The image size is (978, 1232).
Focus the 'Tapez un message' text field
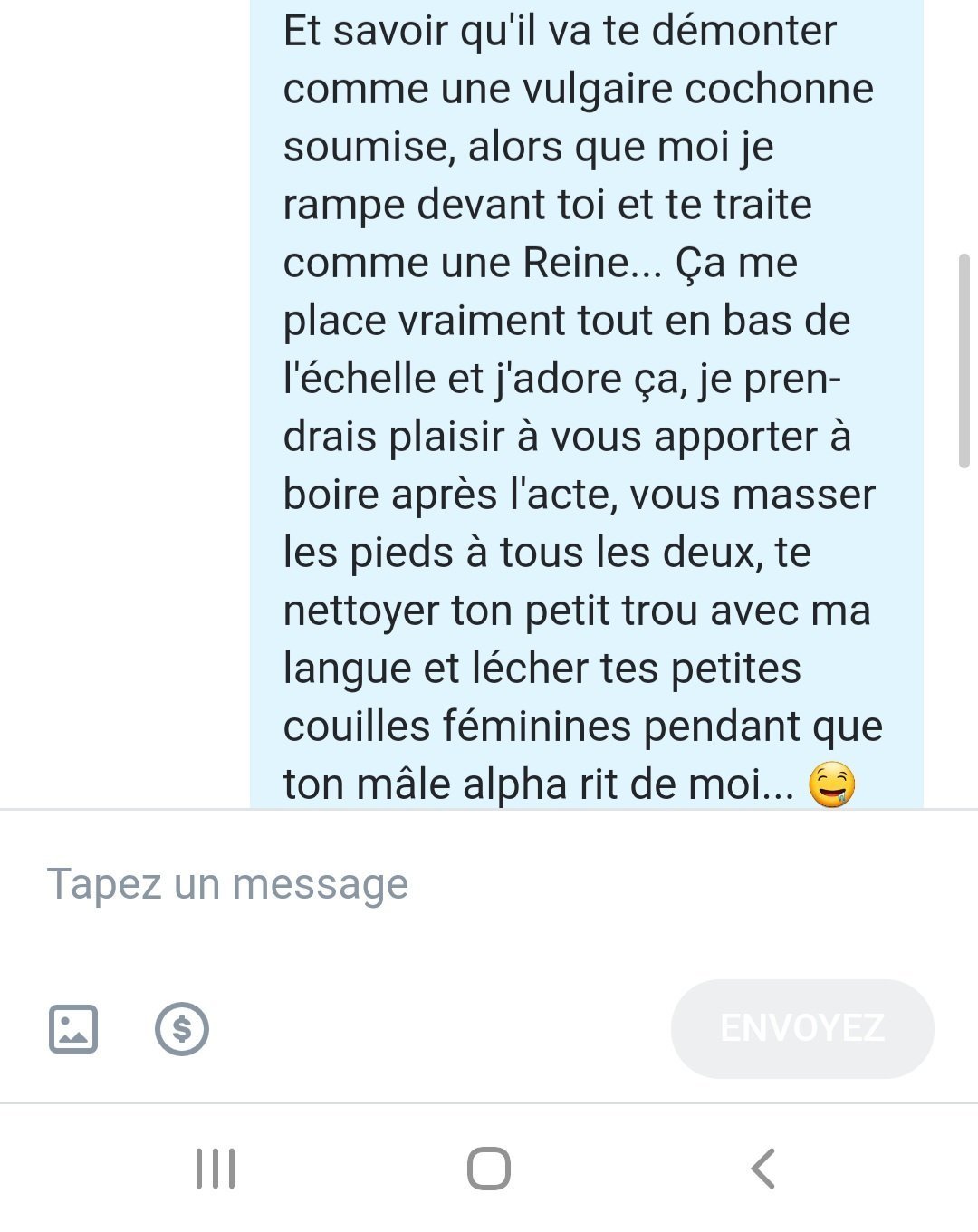coord(362,884)
